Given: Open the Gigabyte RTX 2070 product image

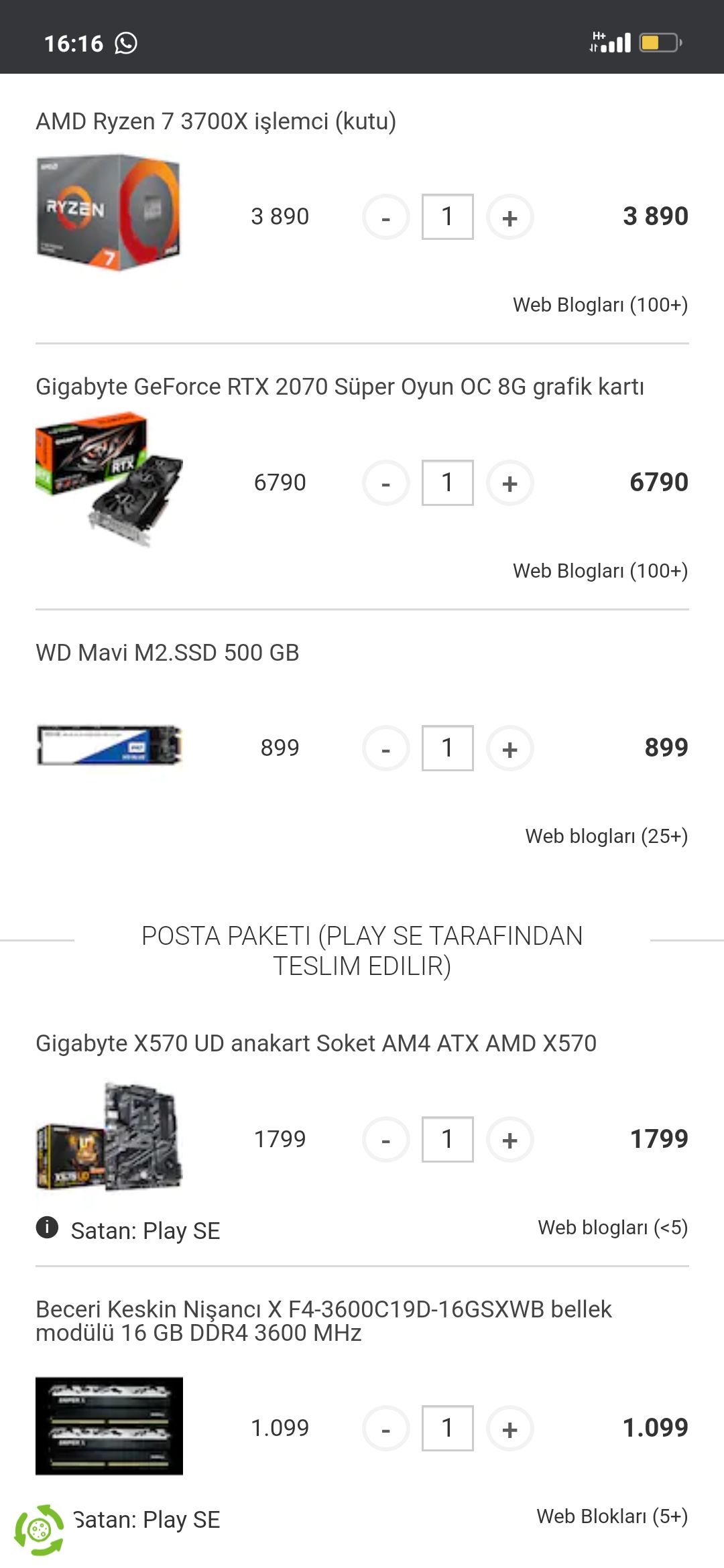Looking at the screenshot, I should click(x=109, y=479).
